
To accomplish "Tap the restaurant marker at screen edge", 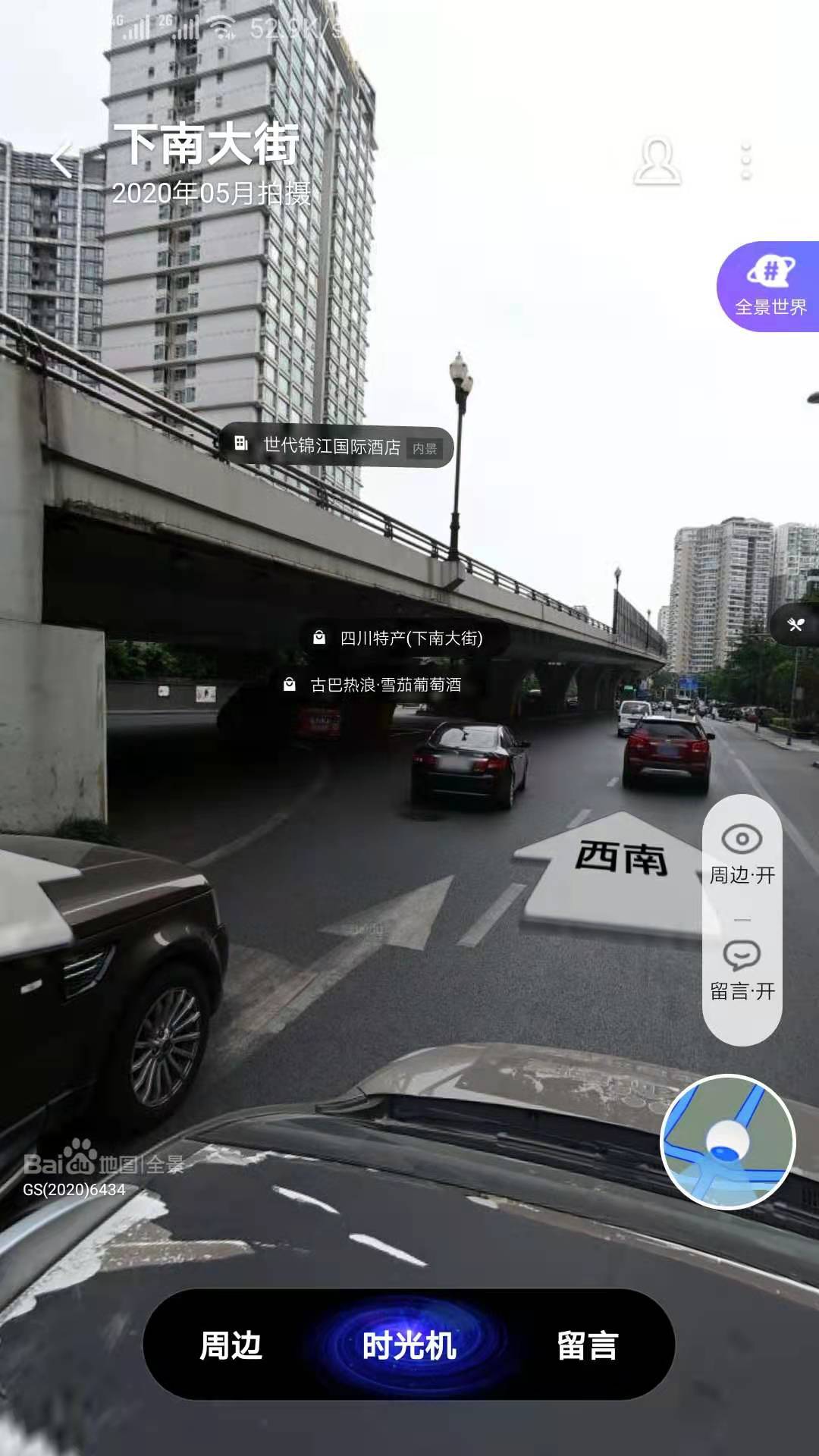I will tap(795, 625).
